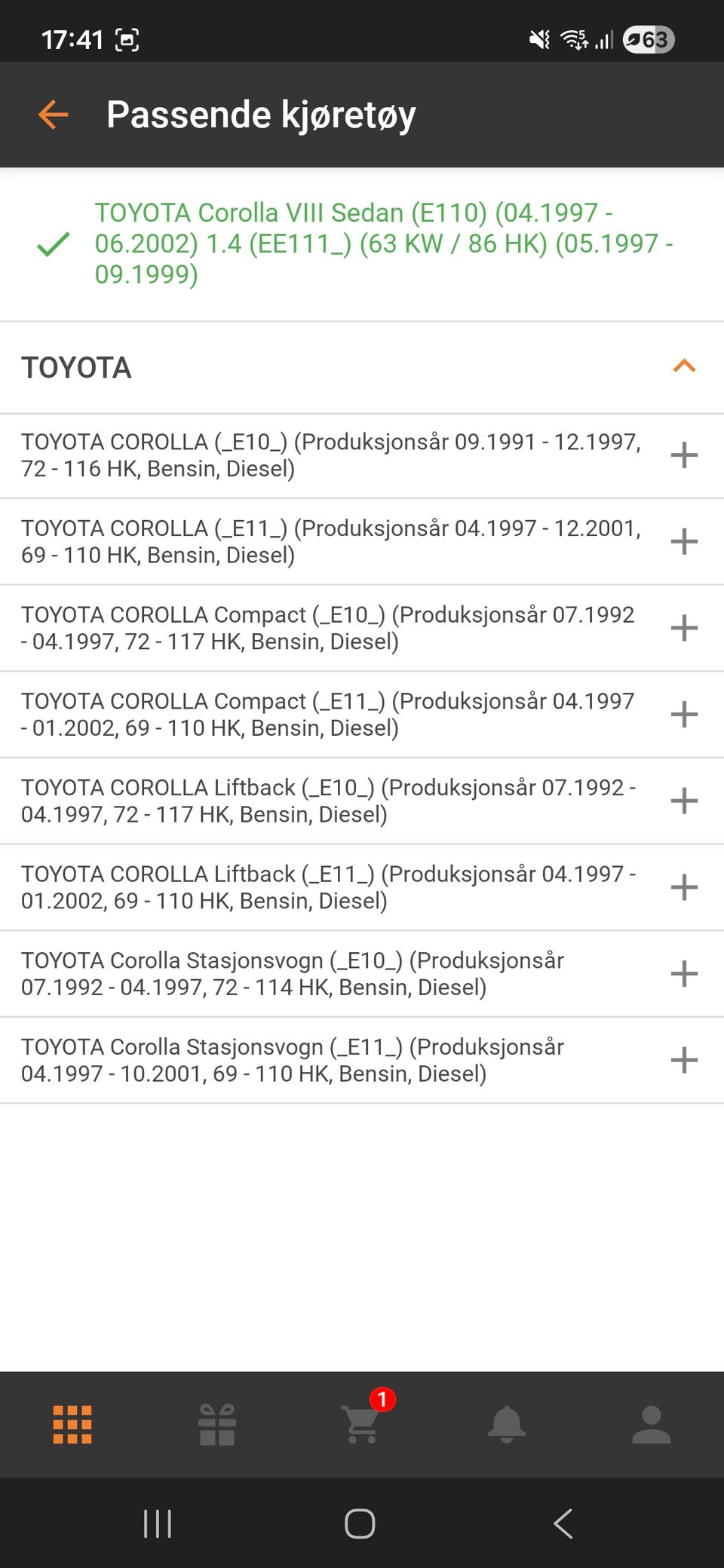Collapse the TOYOTA section
The image size is (724, 1568).
(x=683, y=367)
